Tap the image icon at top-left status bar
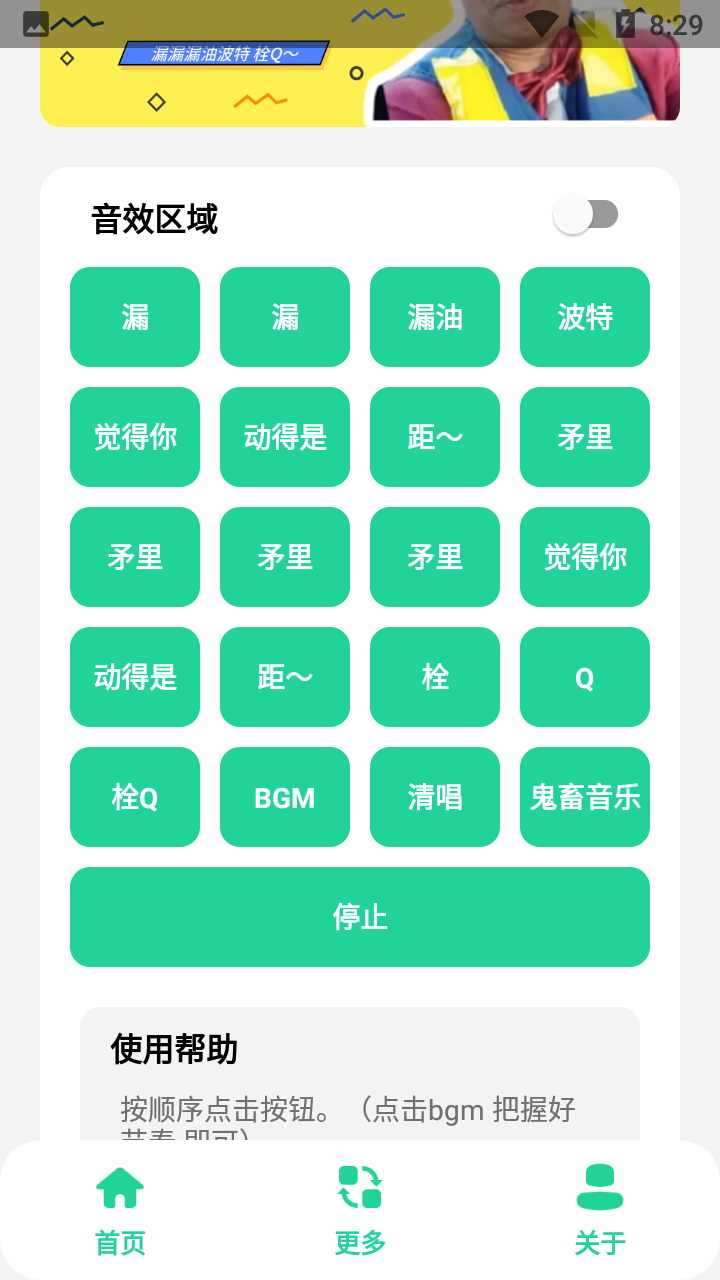This screenshot has height=1280, width=720. pos(36,22)
